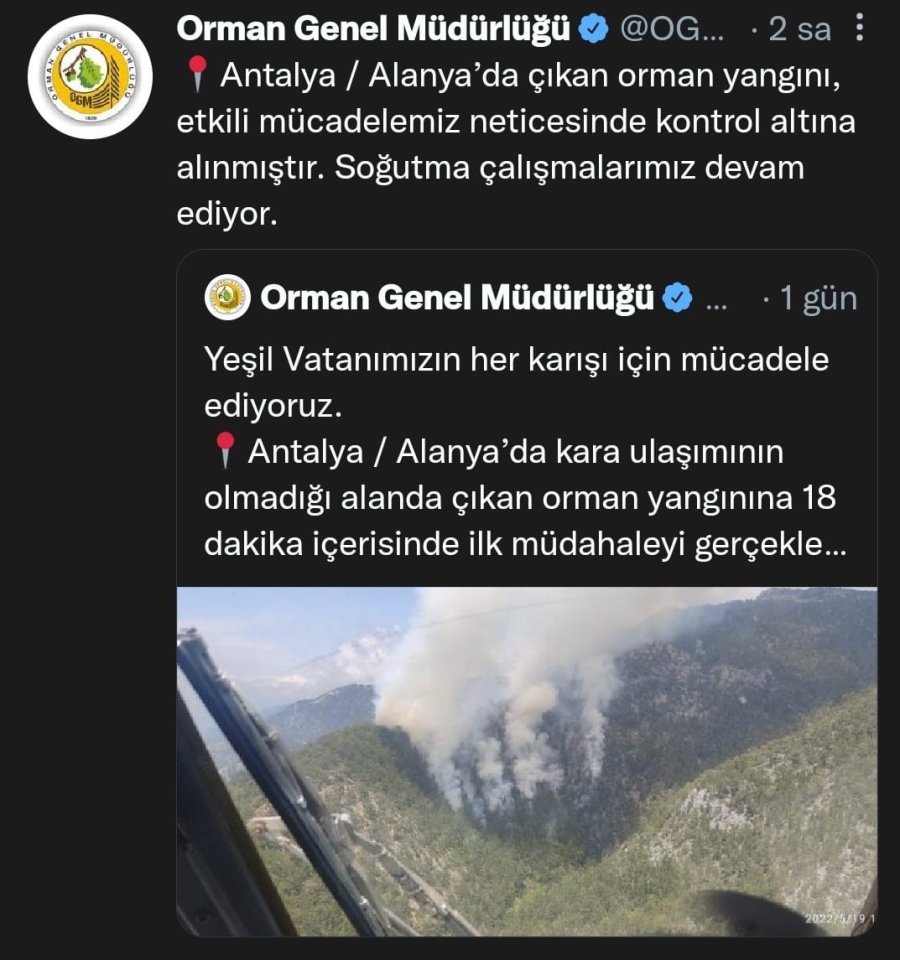Image resolution: width=900 pixels, height=960 pixels.
Task: Select the account name Orman Genel Müdürlüğü
Action: [370, 27]
